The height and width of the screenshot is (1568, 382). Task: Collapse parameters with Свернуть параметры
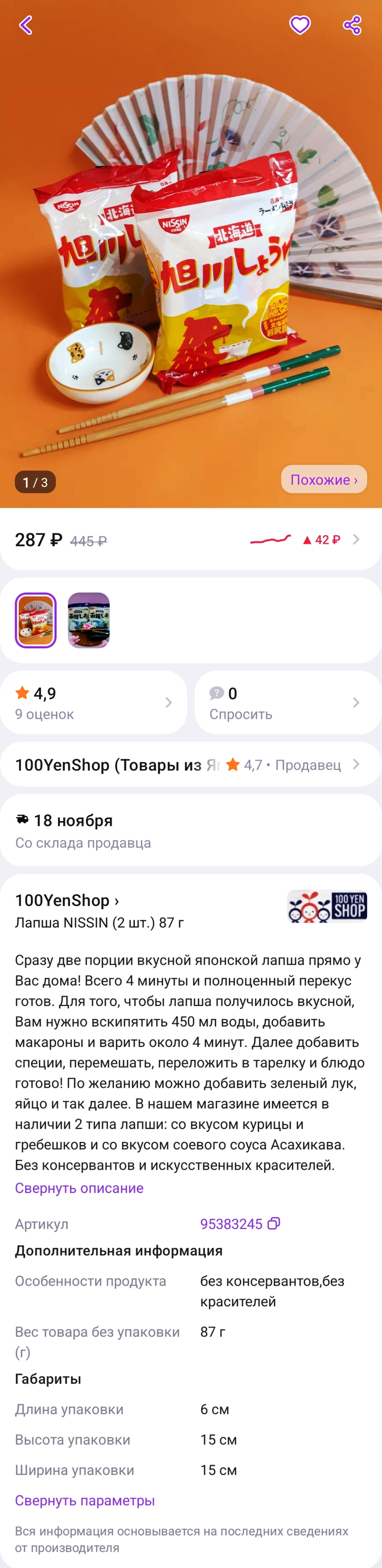(x=85, y=1500)
